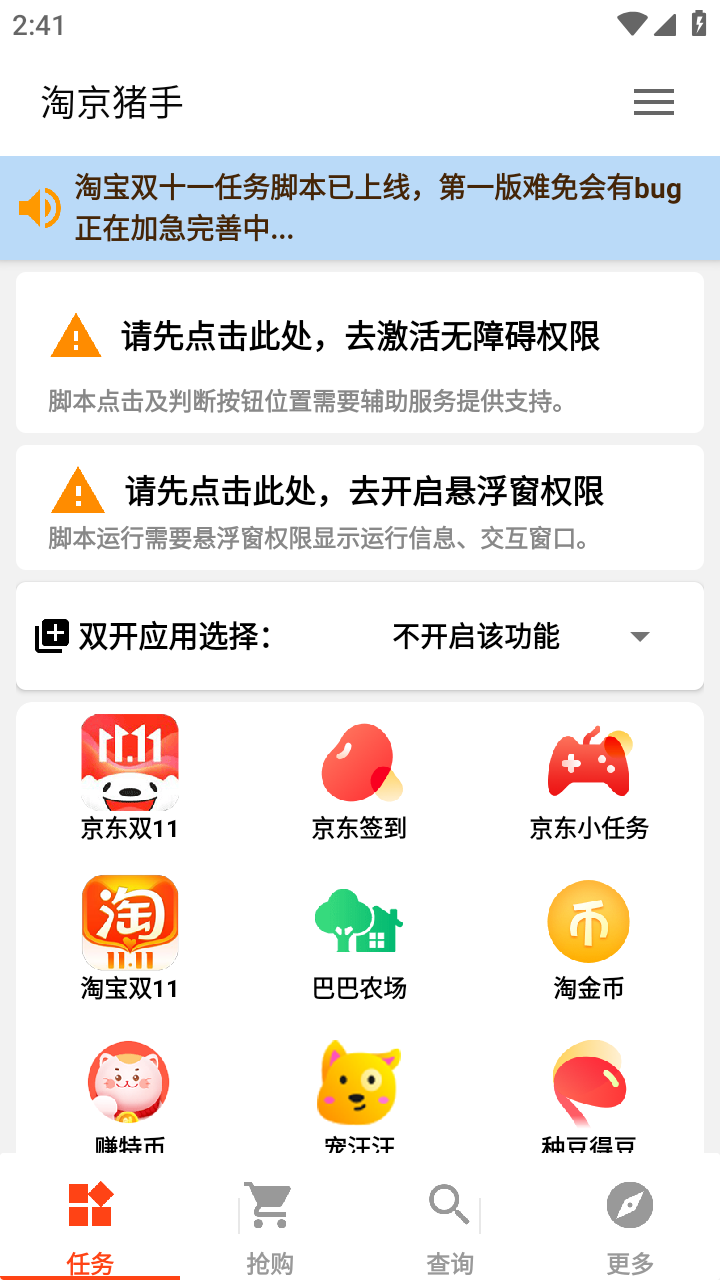Start the 淘金币 task
Image resolution: width=720 pixels, height=1280 pixels.
pyautogui.click(x=589, y=937)
